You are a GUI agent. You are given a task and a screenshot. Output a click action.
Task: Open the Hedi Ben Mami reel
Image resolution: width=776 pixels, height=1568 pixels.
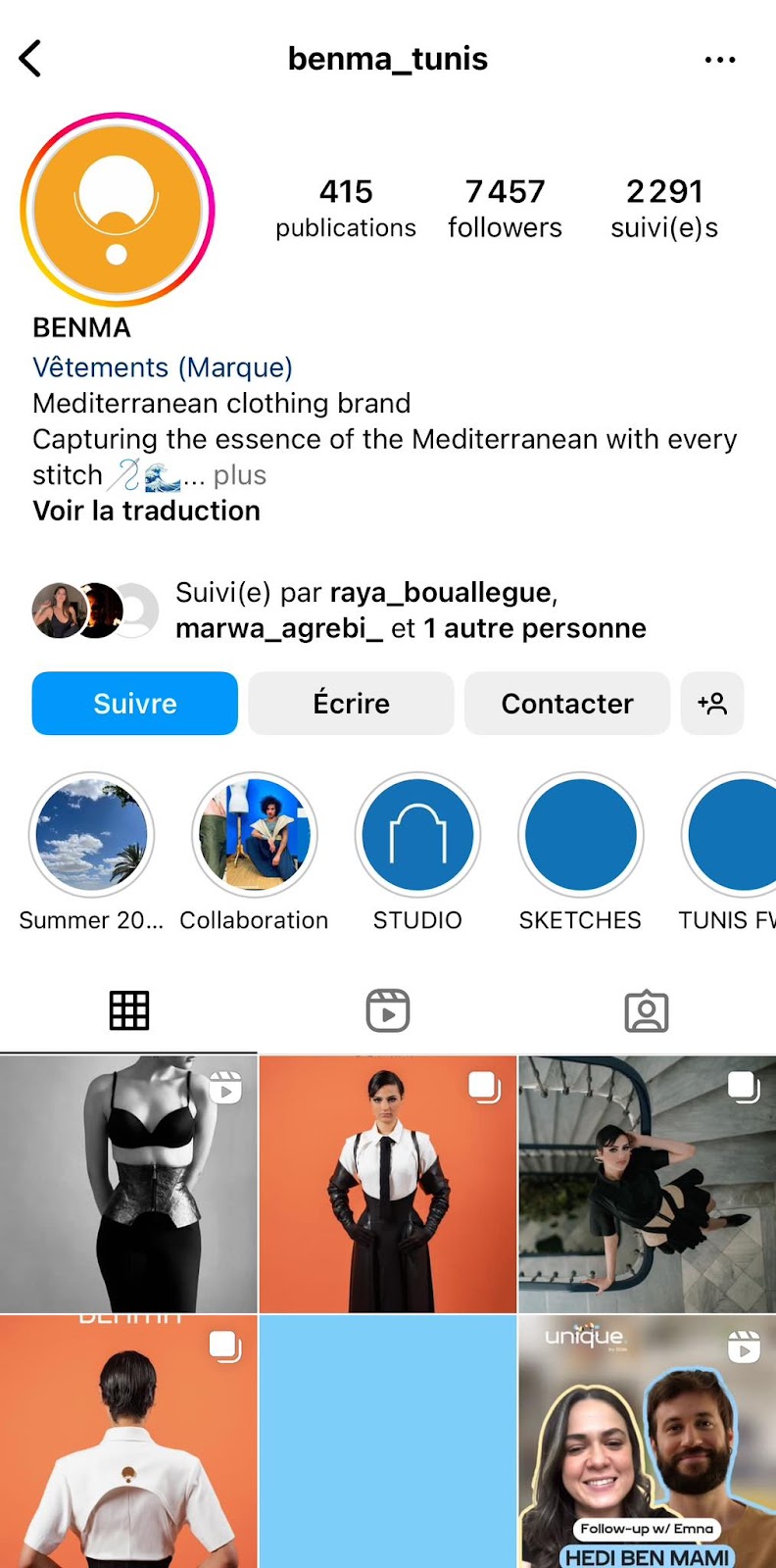point(647,1441)
